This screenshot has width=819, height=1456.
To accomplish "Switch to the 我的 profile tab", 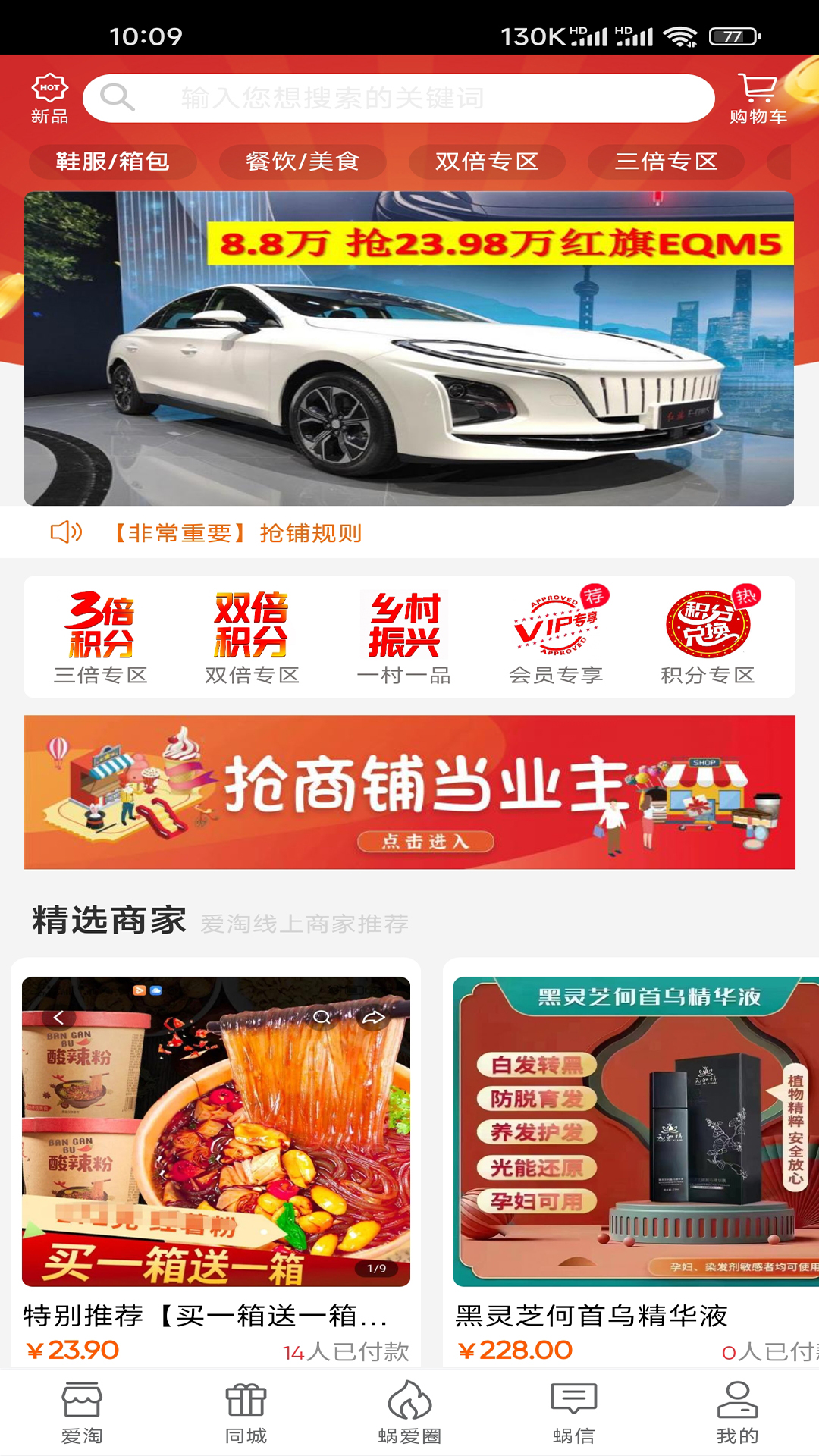I will coord(737,1413).
